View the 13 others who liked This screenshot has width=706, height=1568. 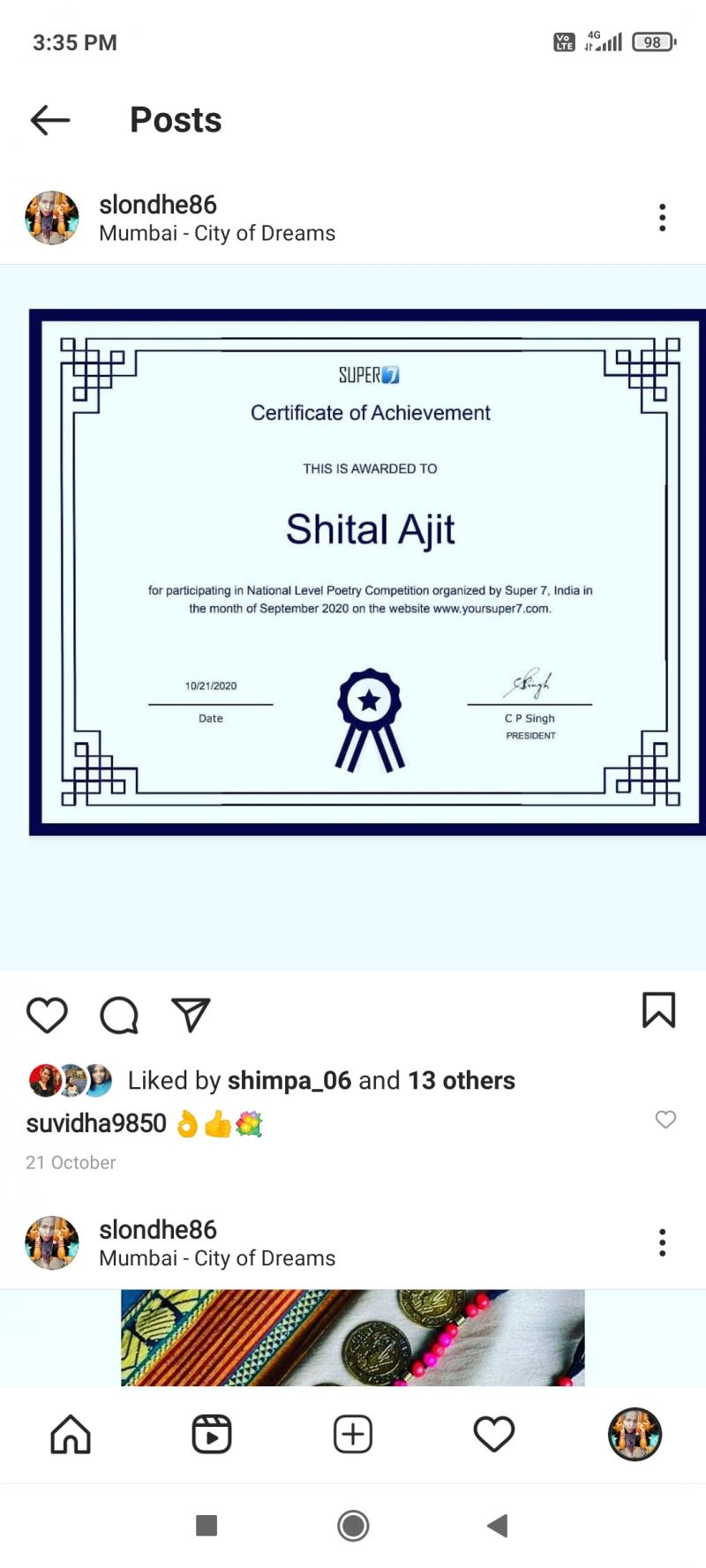(462, 1080)
